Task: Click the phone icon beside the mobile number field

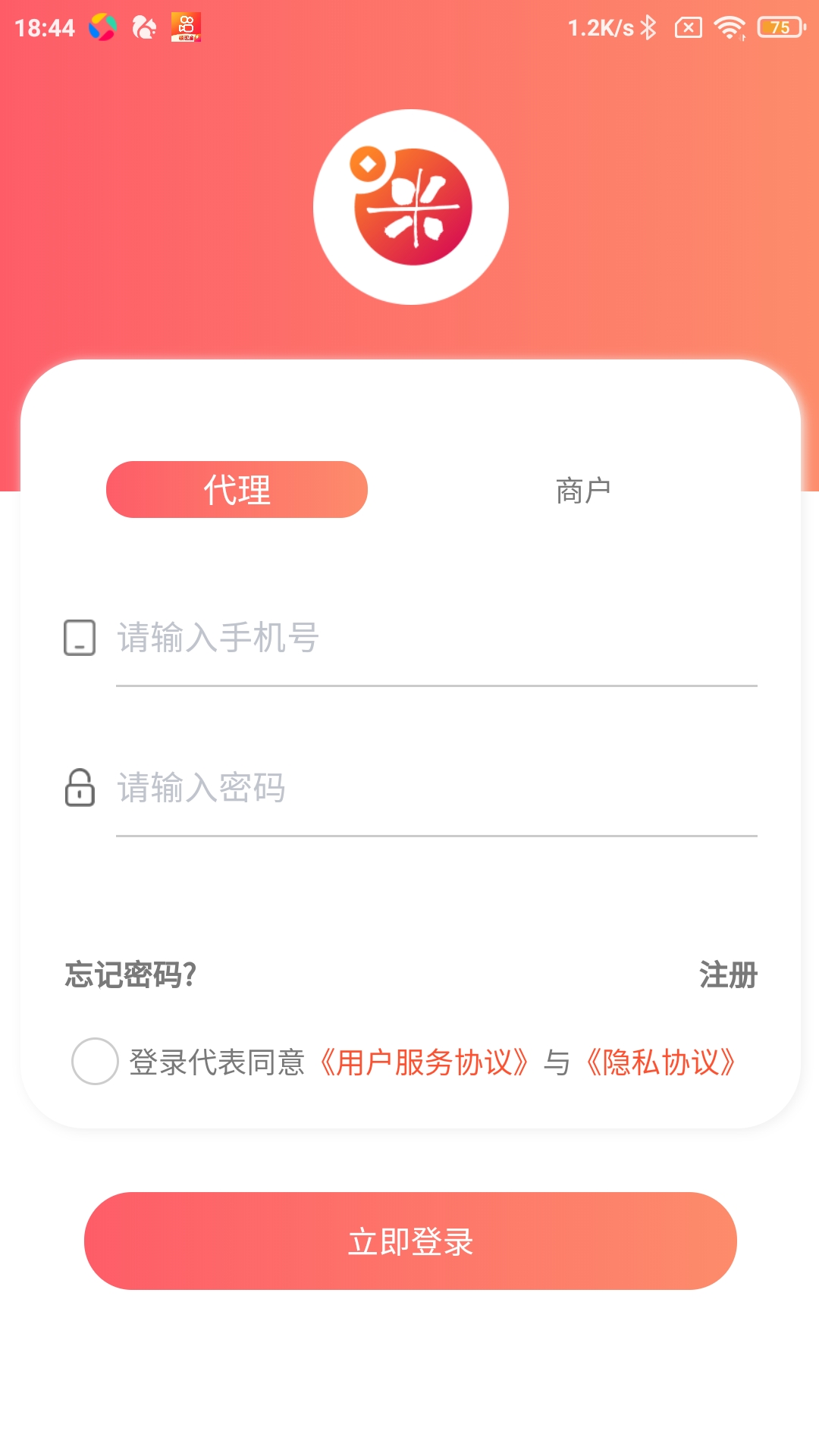Action: pyautogui.click(x=79, y=639)
